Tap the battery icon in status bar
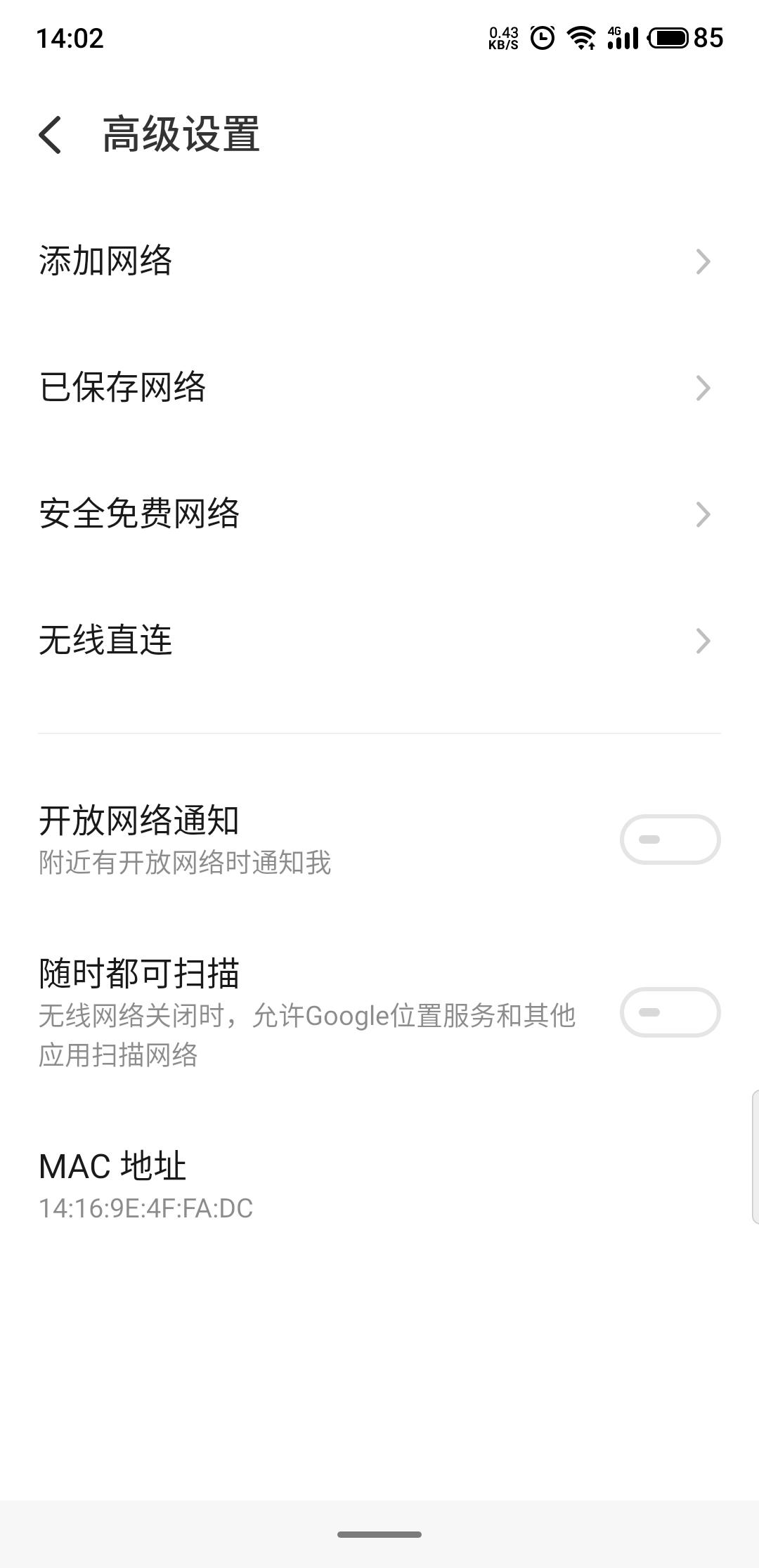This screenshot has width=759, height=1568. click(668, 39)
